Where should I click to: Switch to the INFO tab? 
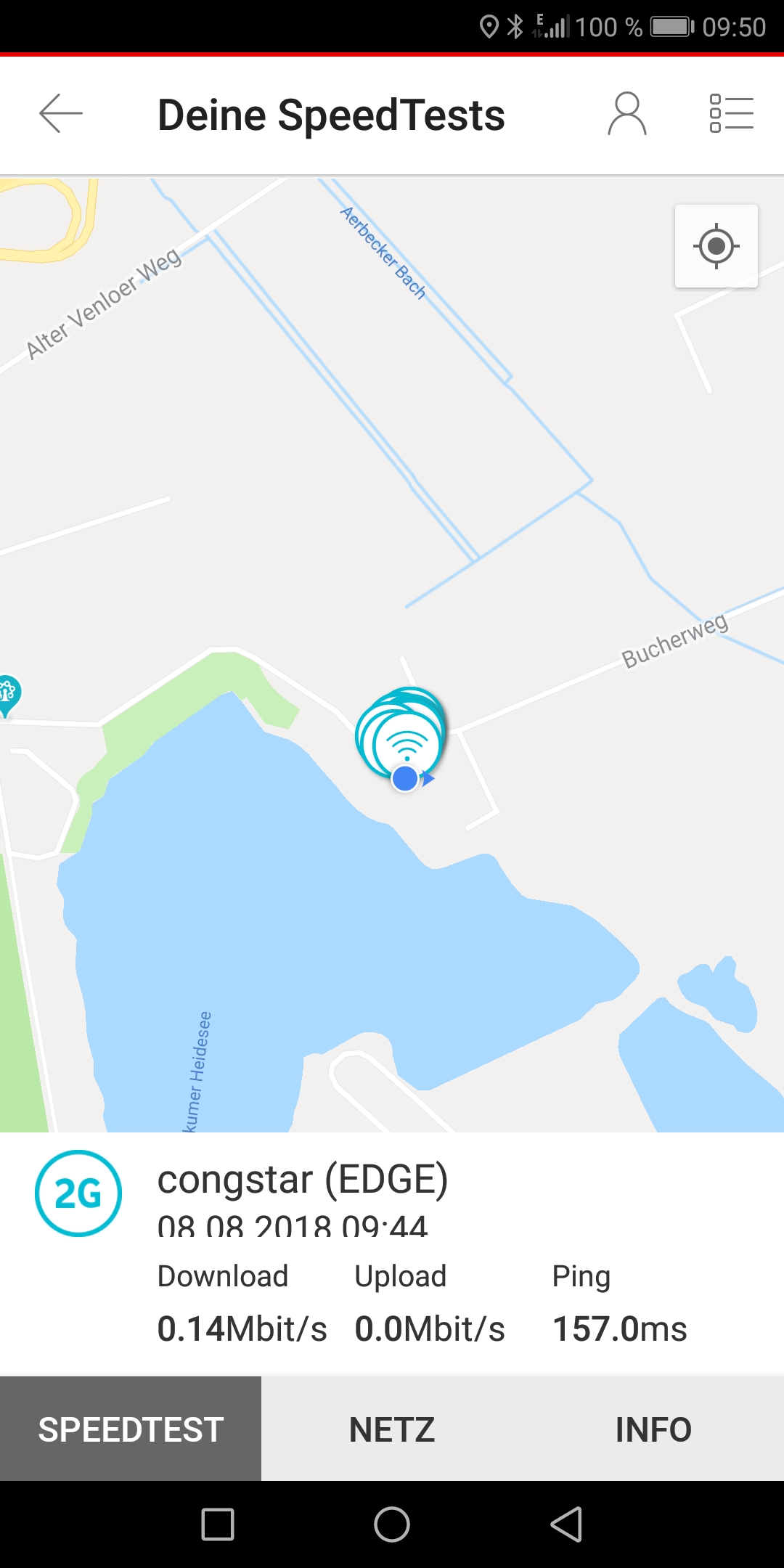(x=653, y=1429)
